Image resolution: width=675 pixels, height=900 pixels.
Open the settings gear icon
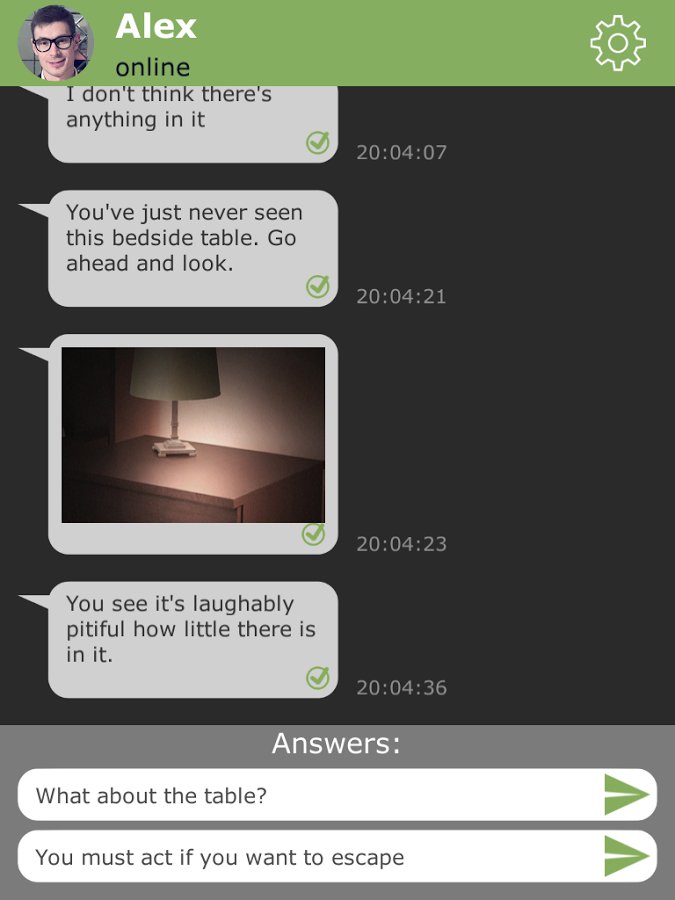[x=617, y=43]
